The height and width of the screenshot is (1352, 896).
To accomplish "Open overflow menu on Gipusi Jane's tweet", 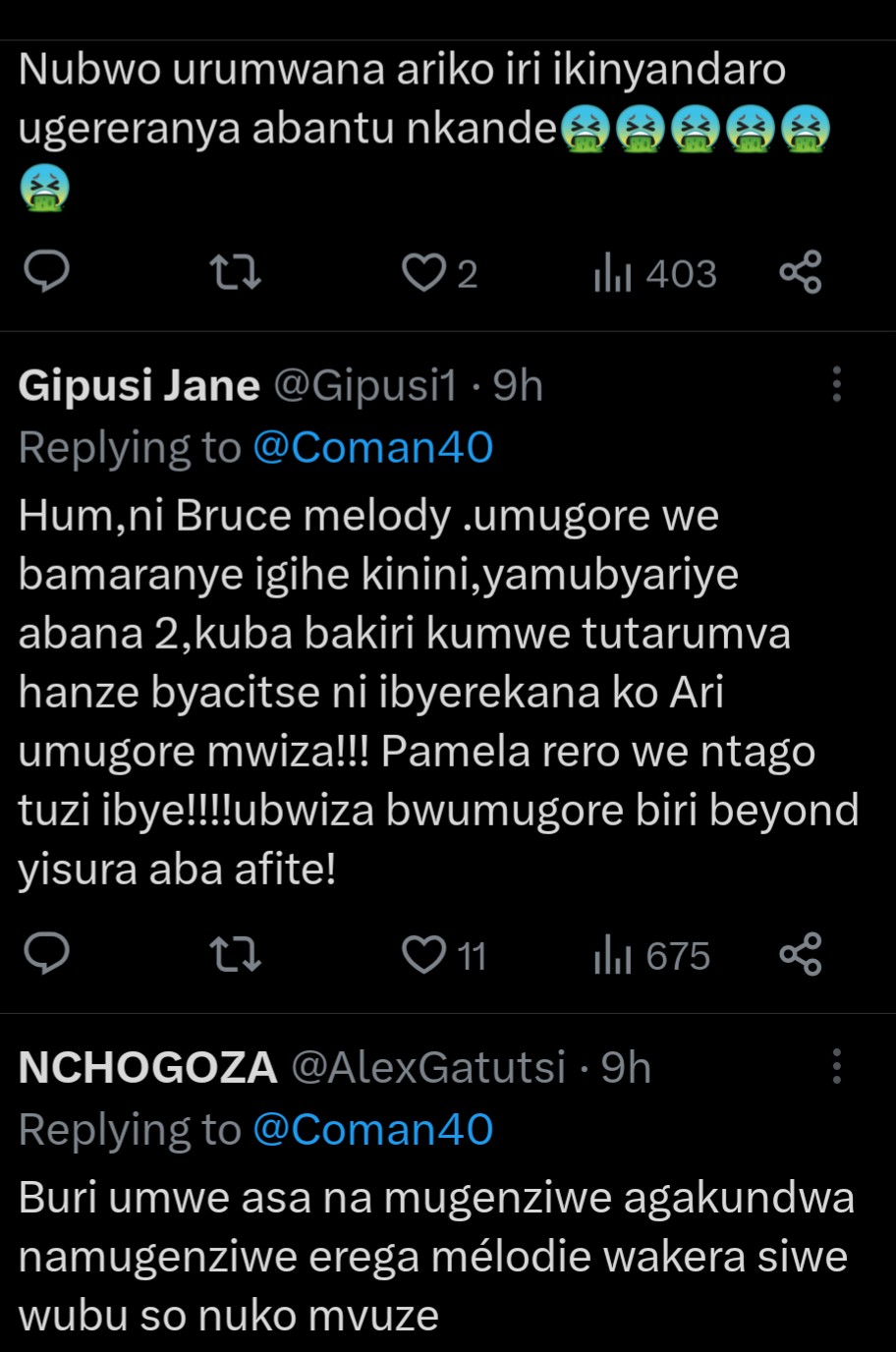I will tap(837, 384).
